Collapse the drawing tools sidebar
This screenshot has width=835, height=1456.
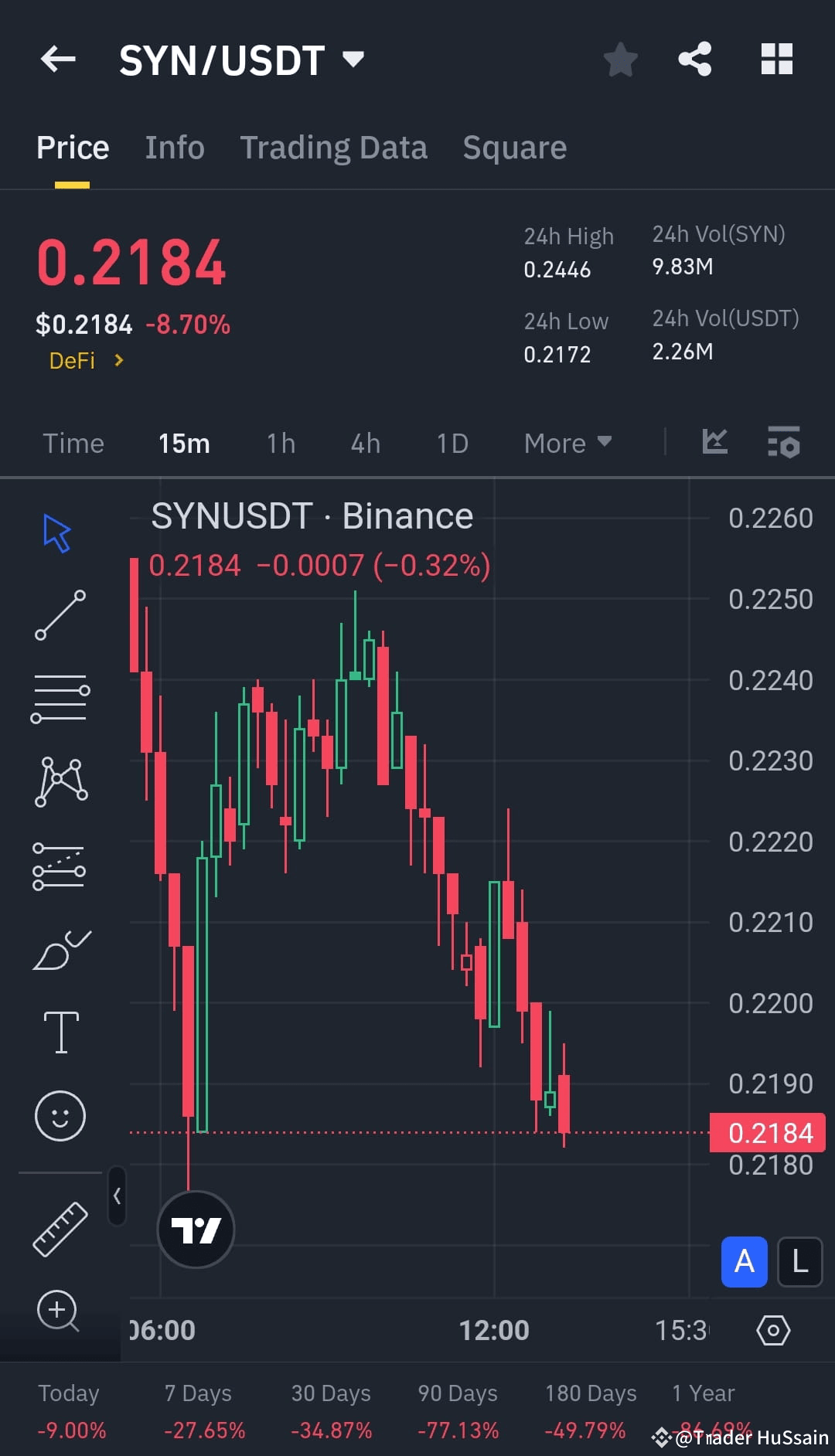tap(118, 1196)
